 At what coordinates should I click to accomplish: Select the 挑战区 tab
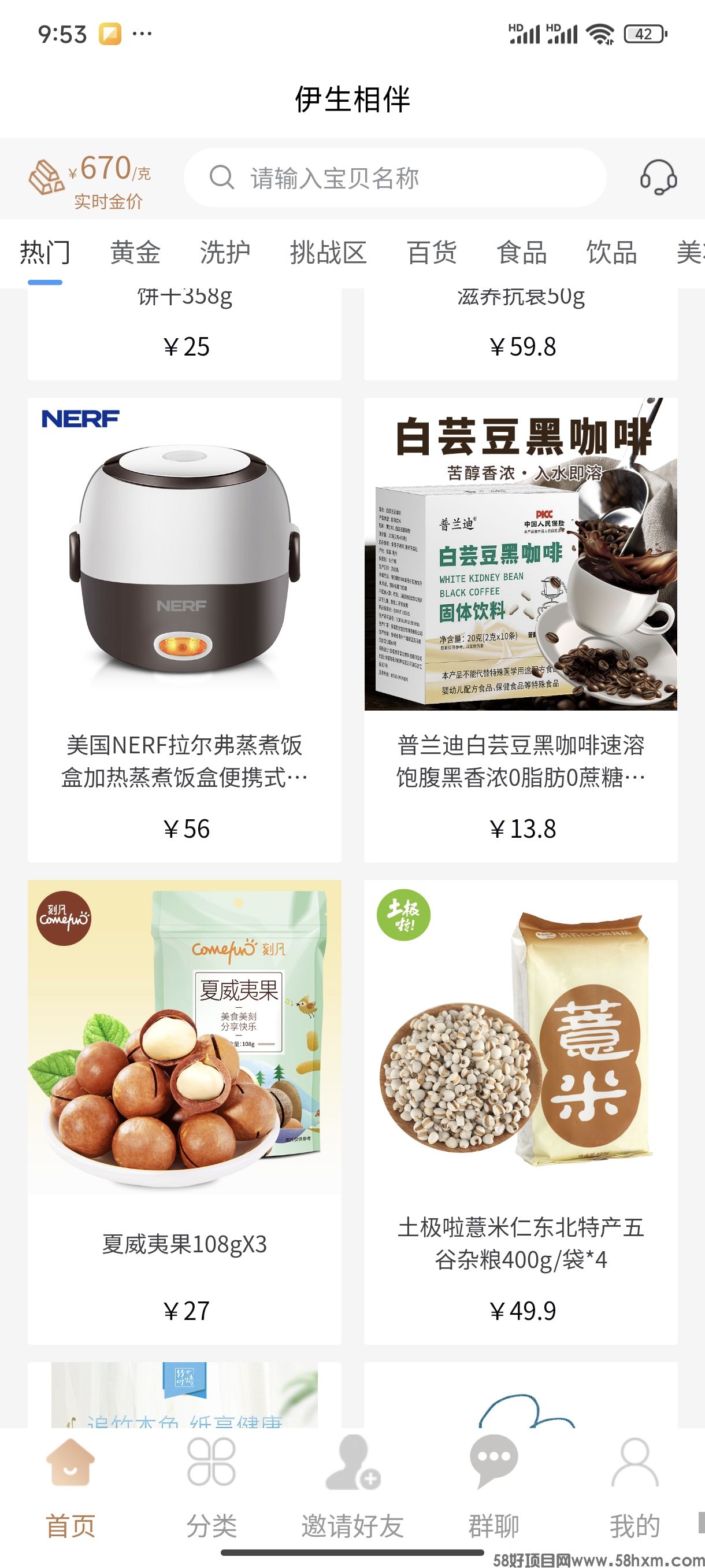[328, 253]
